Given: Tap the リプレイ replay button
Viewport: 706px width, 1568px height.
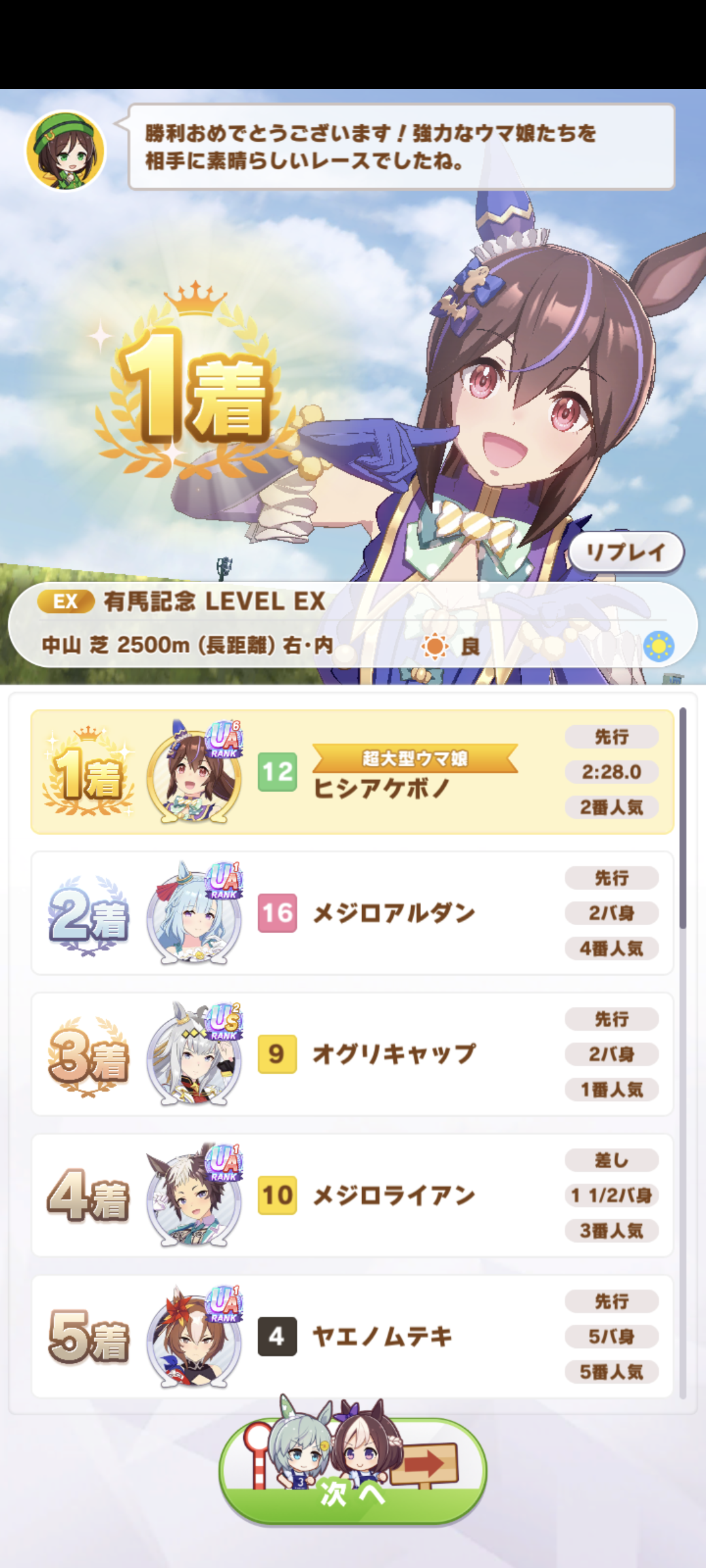Looking at the screenshot, I should pyautogui.click(x=626, y=553).
